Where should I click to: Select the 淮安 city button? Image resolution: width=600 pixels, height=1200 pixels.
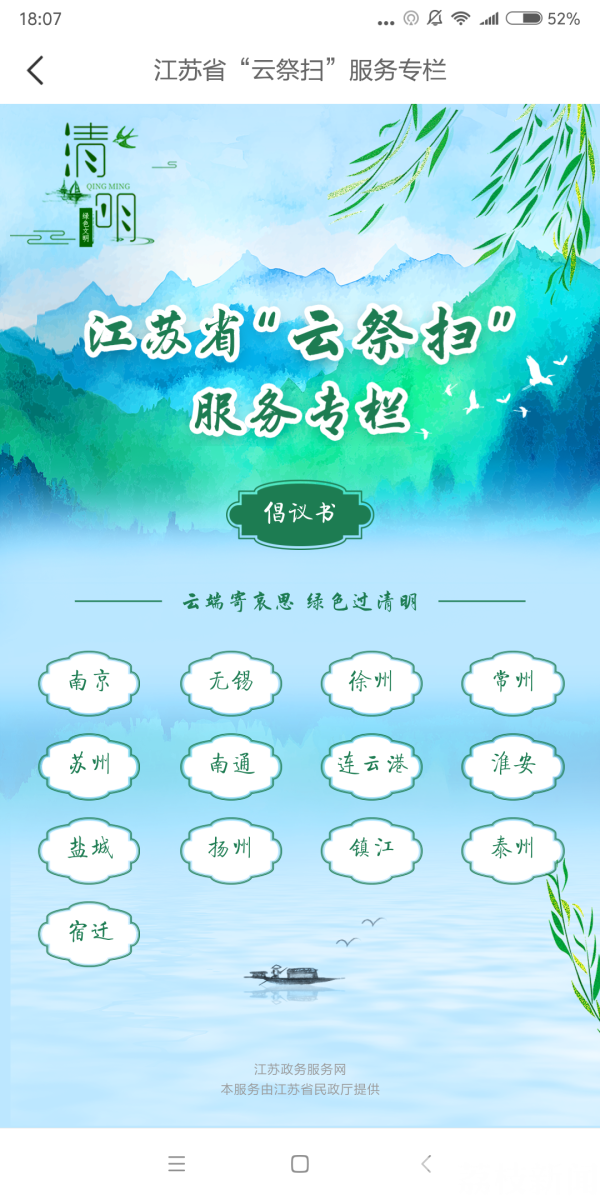[512, 766]
